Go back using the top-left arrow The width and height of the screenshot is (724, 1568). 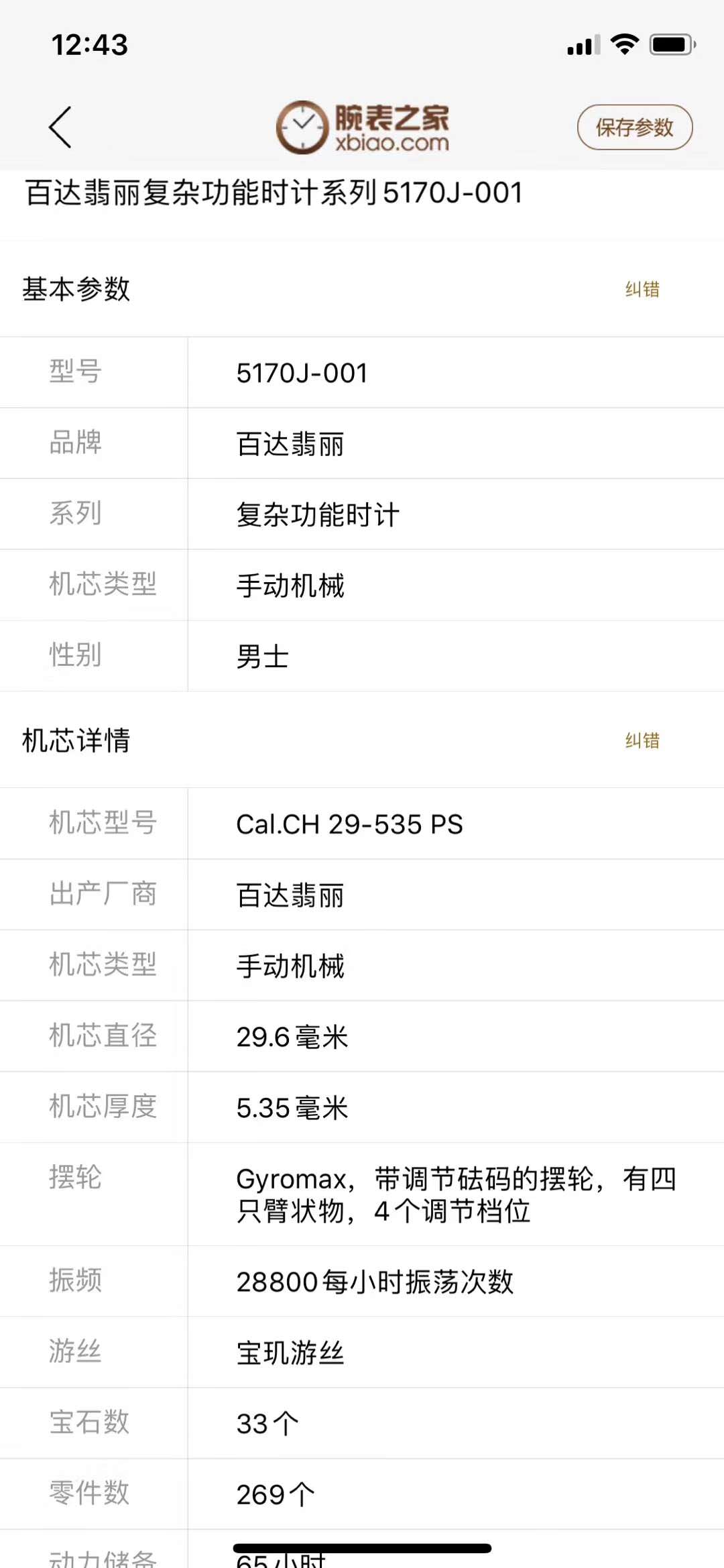pyautogui.click(x=60, y=127)
